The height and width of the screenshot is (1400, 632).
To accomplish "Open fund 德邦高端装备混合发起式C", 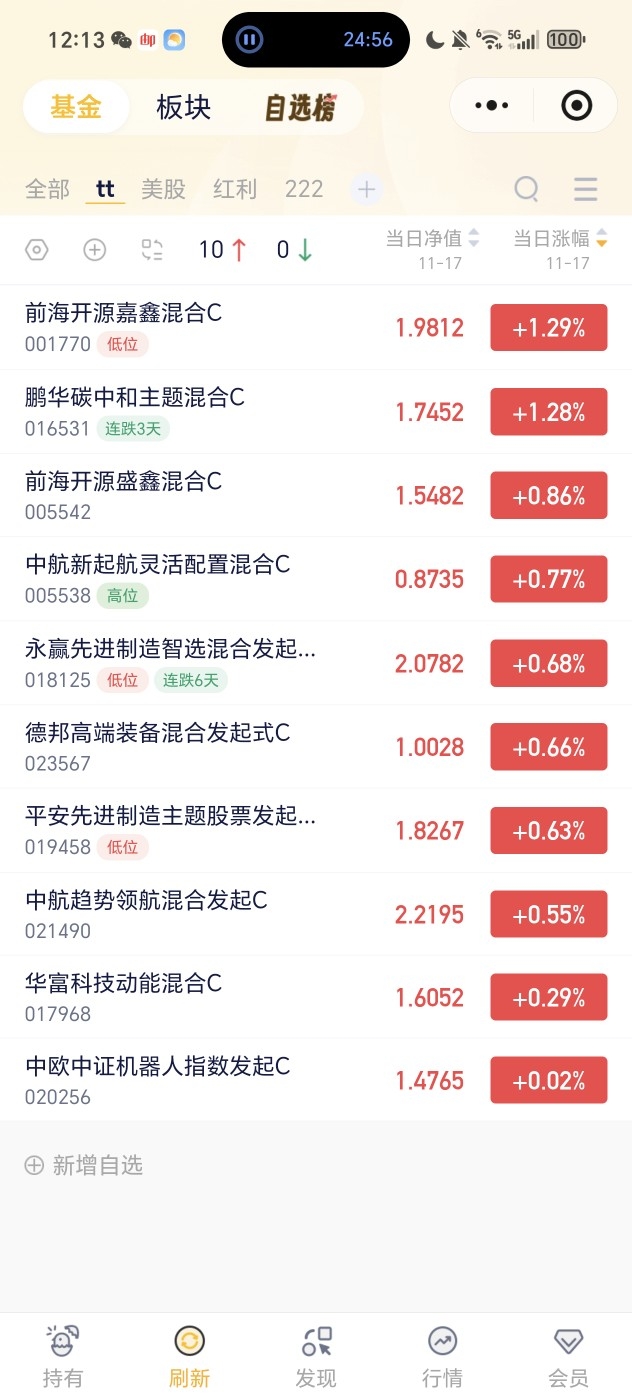I will click(x=157, y=733).
